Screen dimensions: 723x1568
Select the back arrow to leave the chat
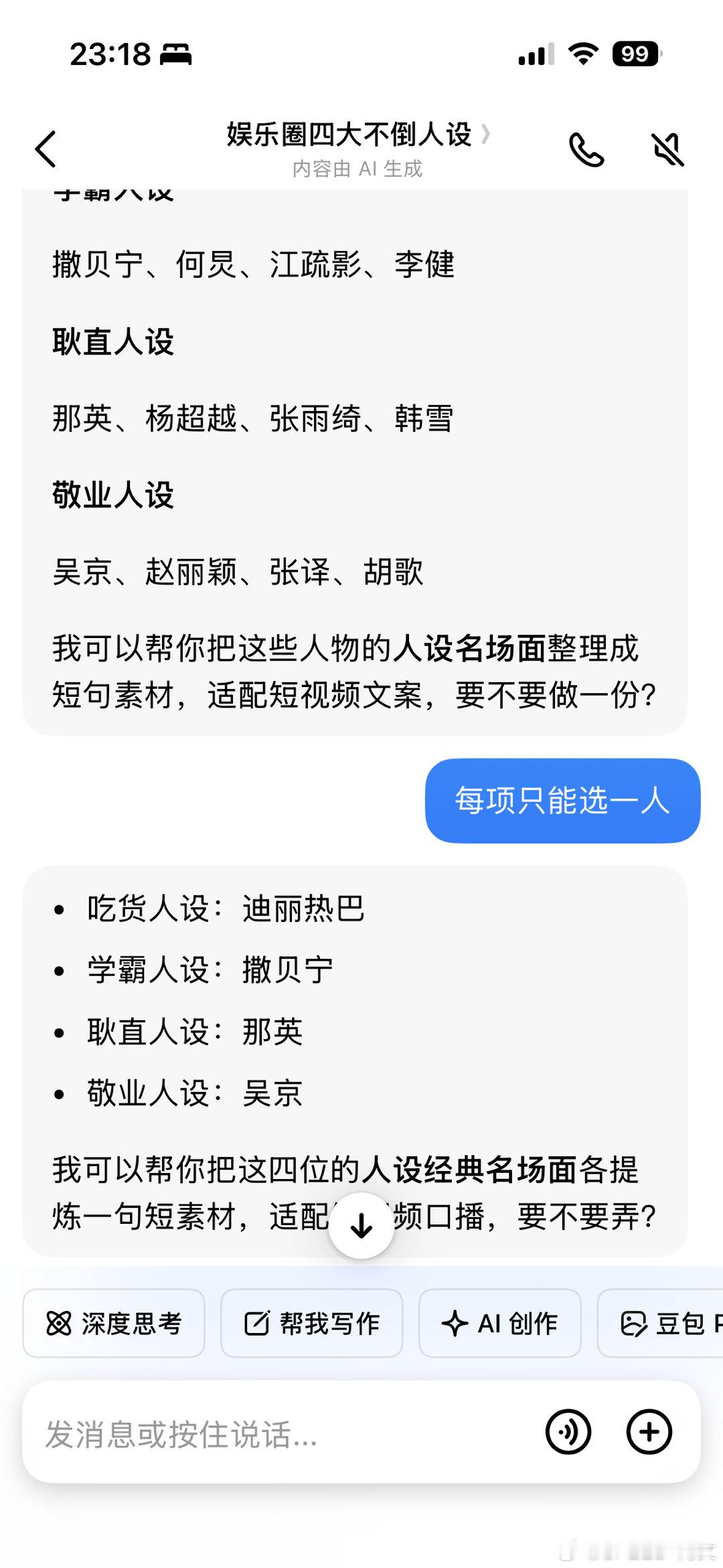[x=46, y=150]
